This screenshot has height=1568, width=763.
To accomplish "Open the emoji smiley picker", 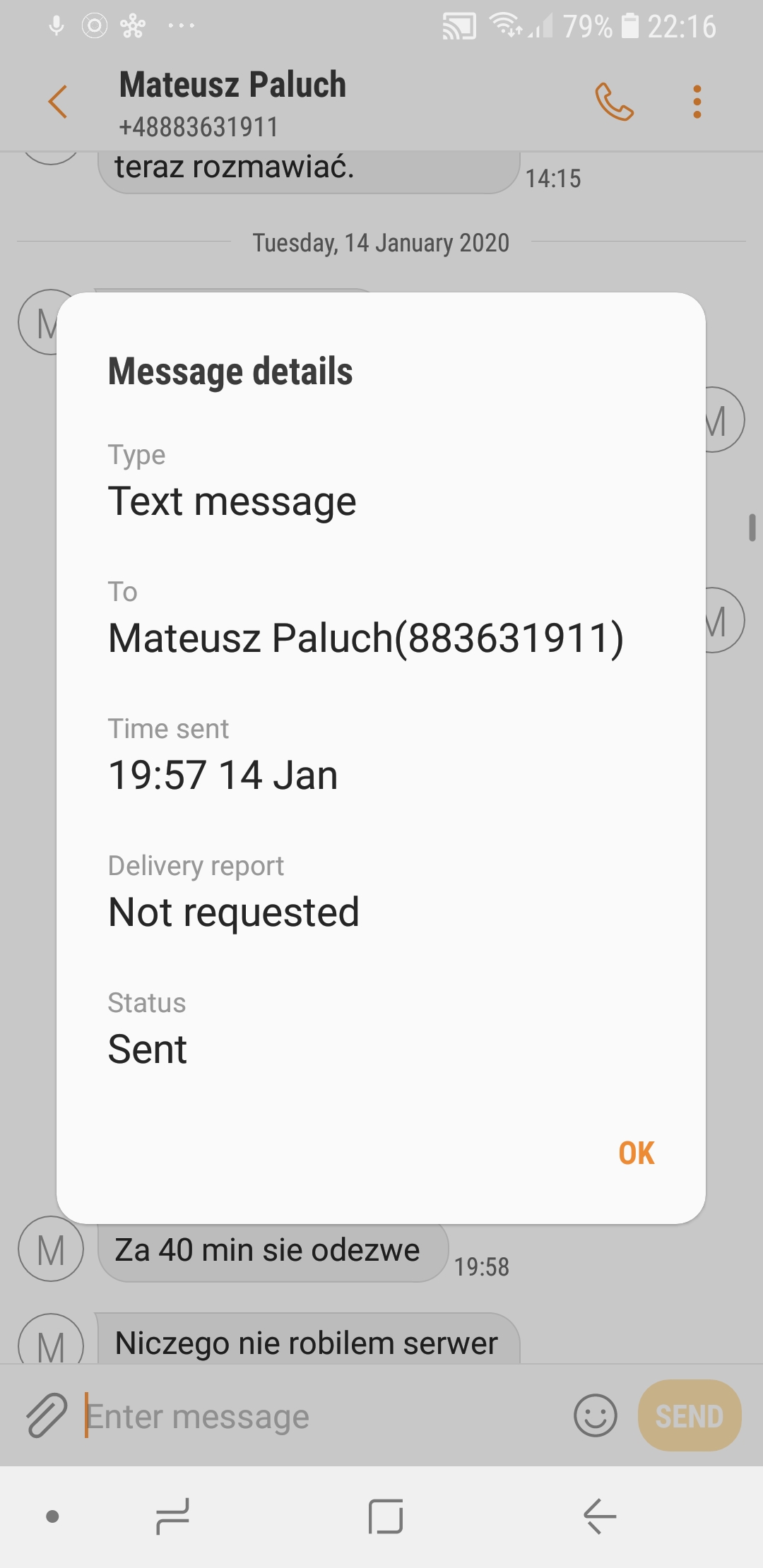I will point(596,1415).
